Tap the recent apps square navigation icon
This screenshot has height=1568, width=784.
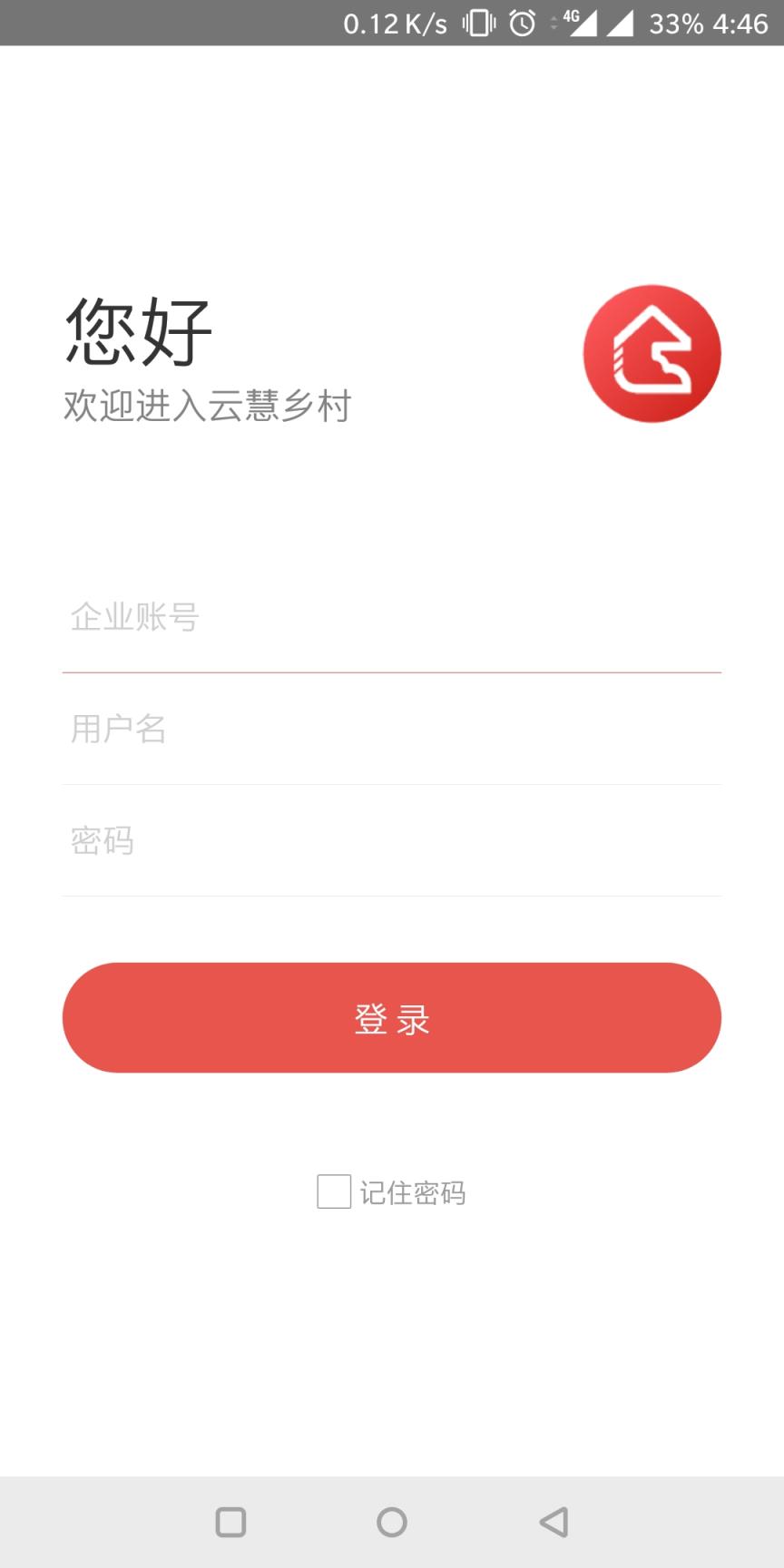[x=232, y=1523]
